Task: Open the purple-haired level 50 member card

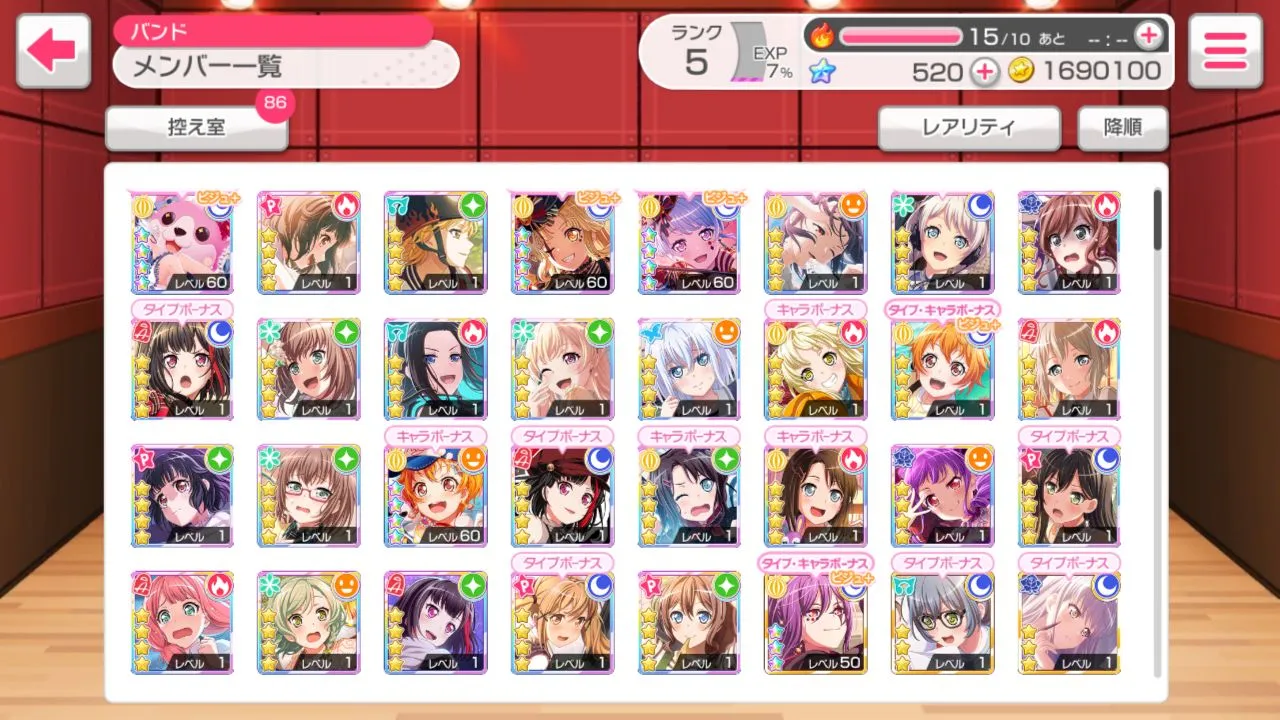Action: (815, 623)
